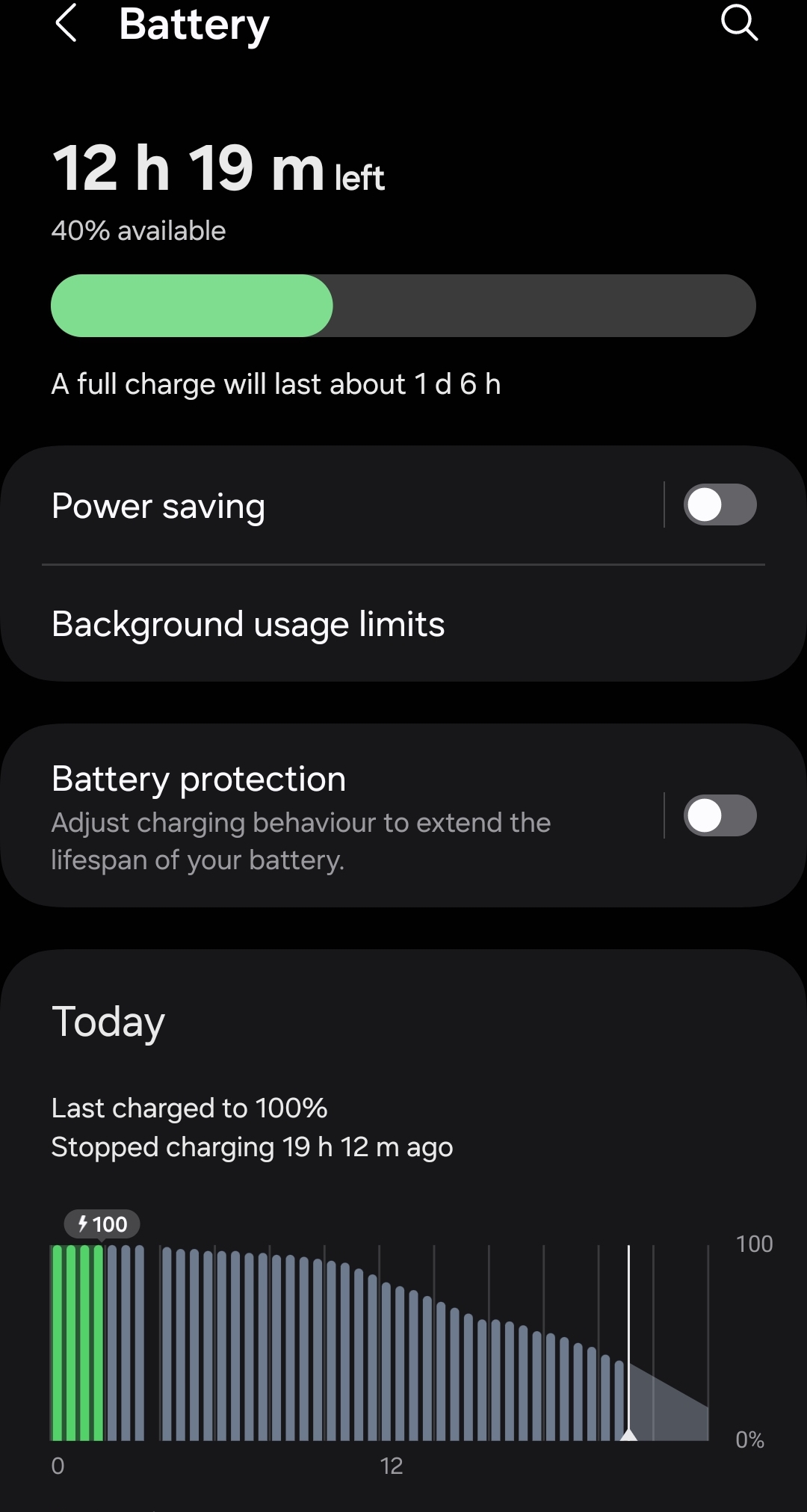Select the magnifier icon top right
The height and width of the screenshot is (1512, 807).
coord(738,22)
